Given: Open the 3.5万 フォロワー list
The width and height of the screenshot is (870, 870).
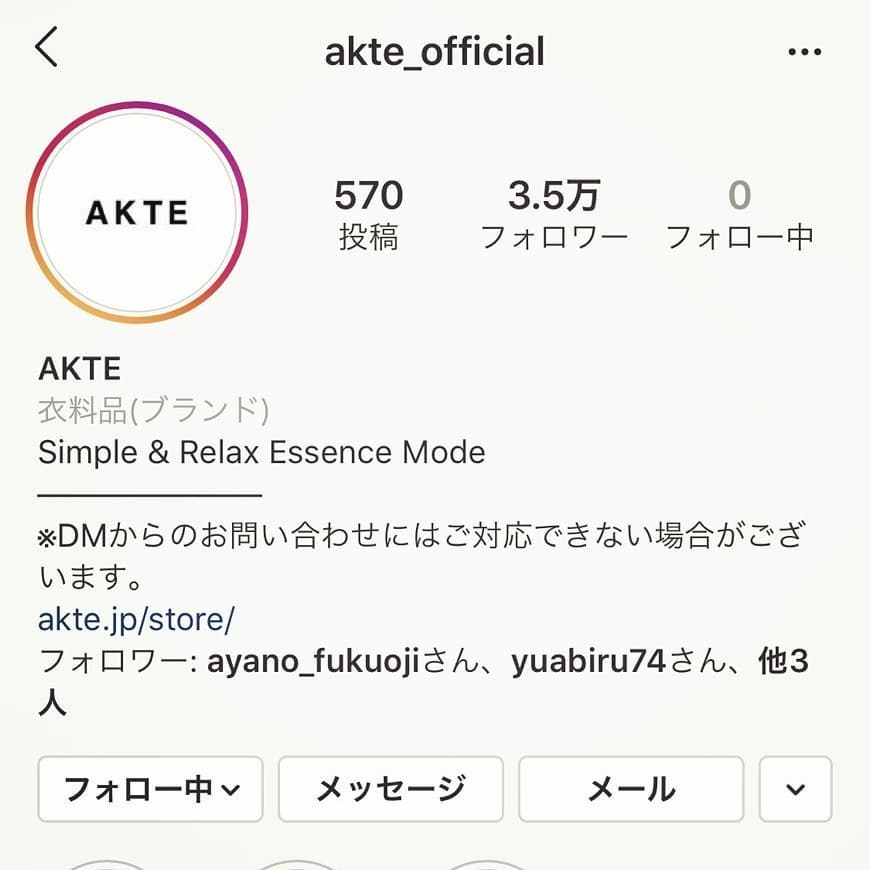Looking at the screenshot, I should click(x=553, y=215).
